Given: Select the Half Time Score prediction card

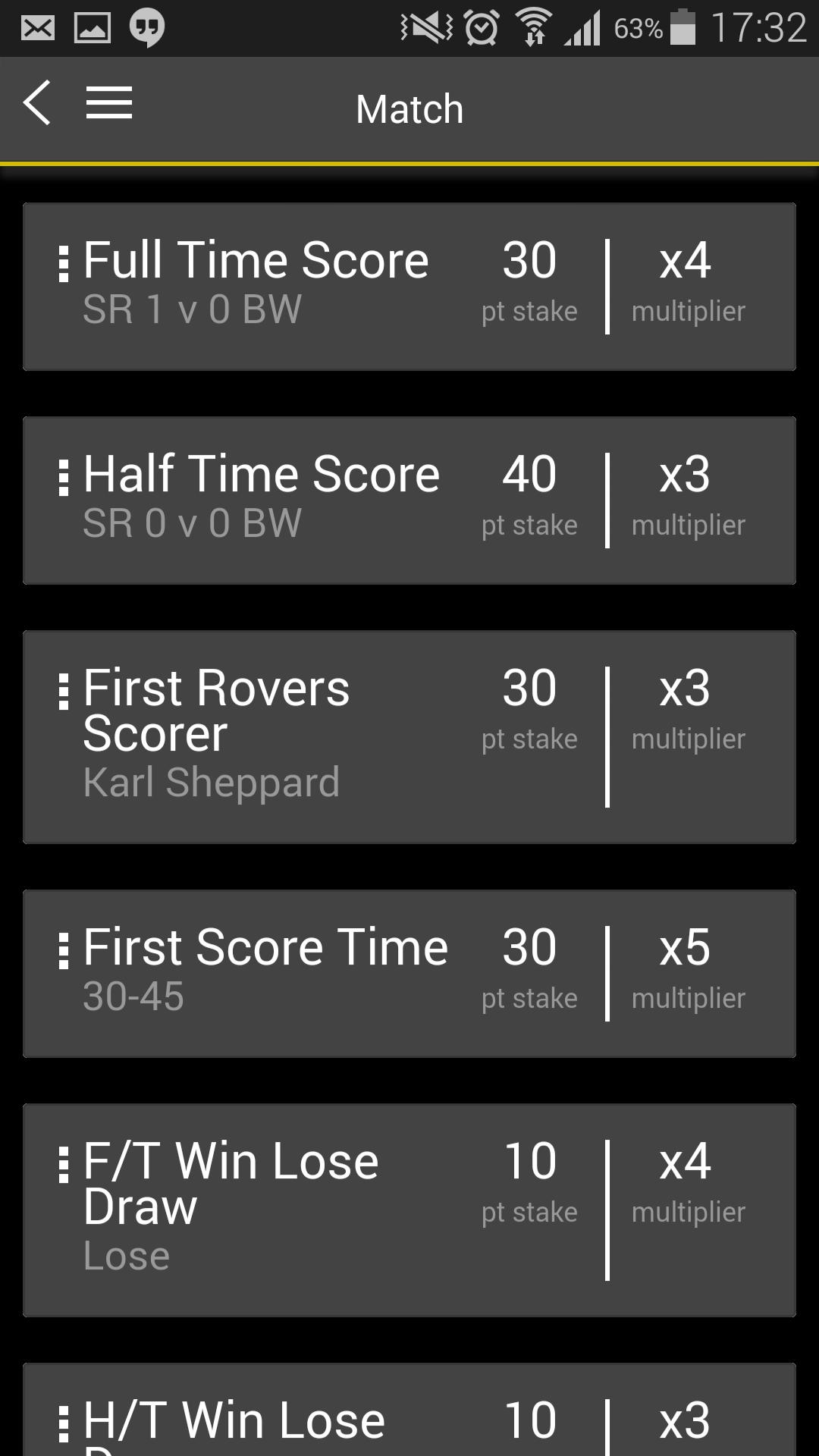Looking at the screenshot, I should point(409,500).
